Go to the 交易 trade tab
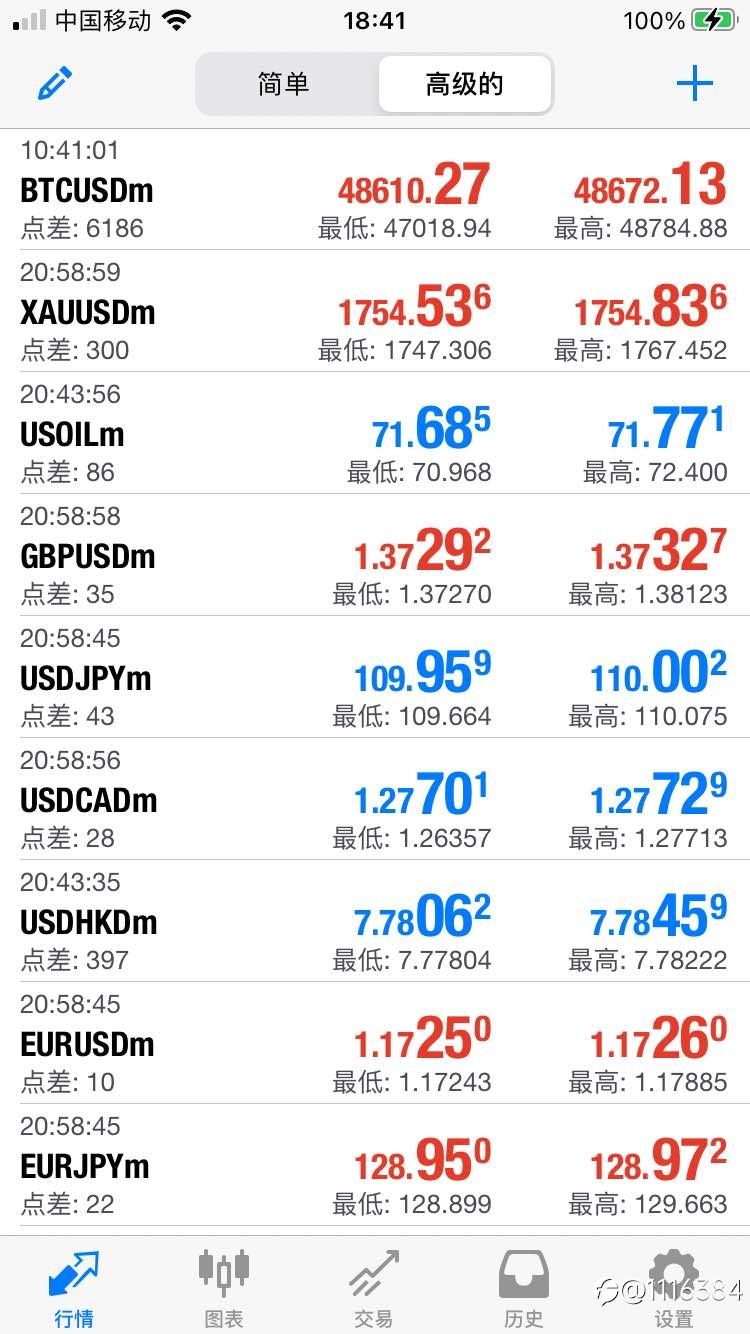Screen dimensions: 750x1334 [x=374, y=1288]
